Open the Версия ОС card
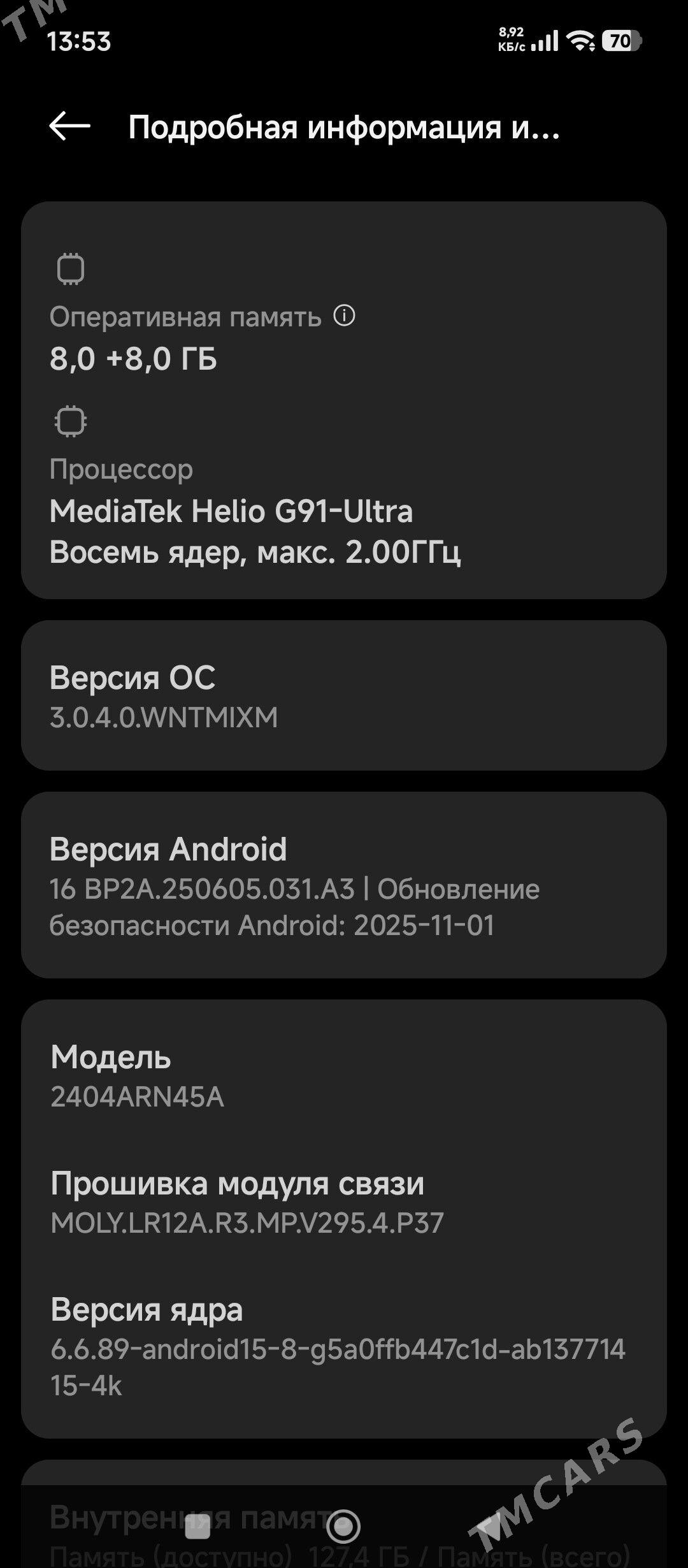Viewport: 688px width, 1568px height. click(344, 695)
